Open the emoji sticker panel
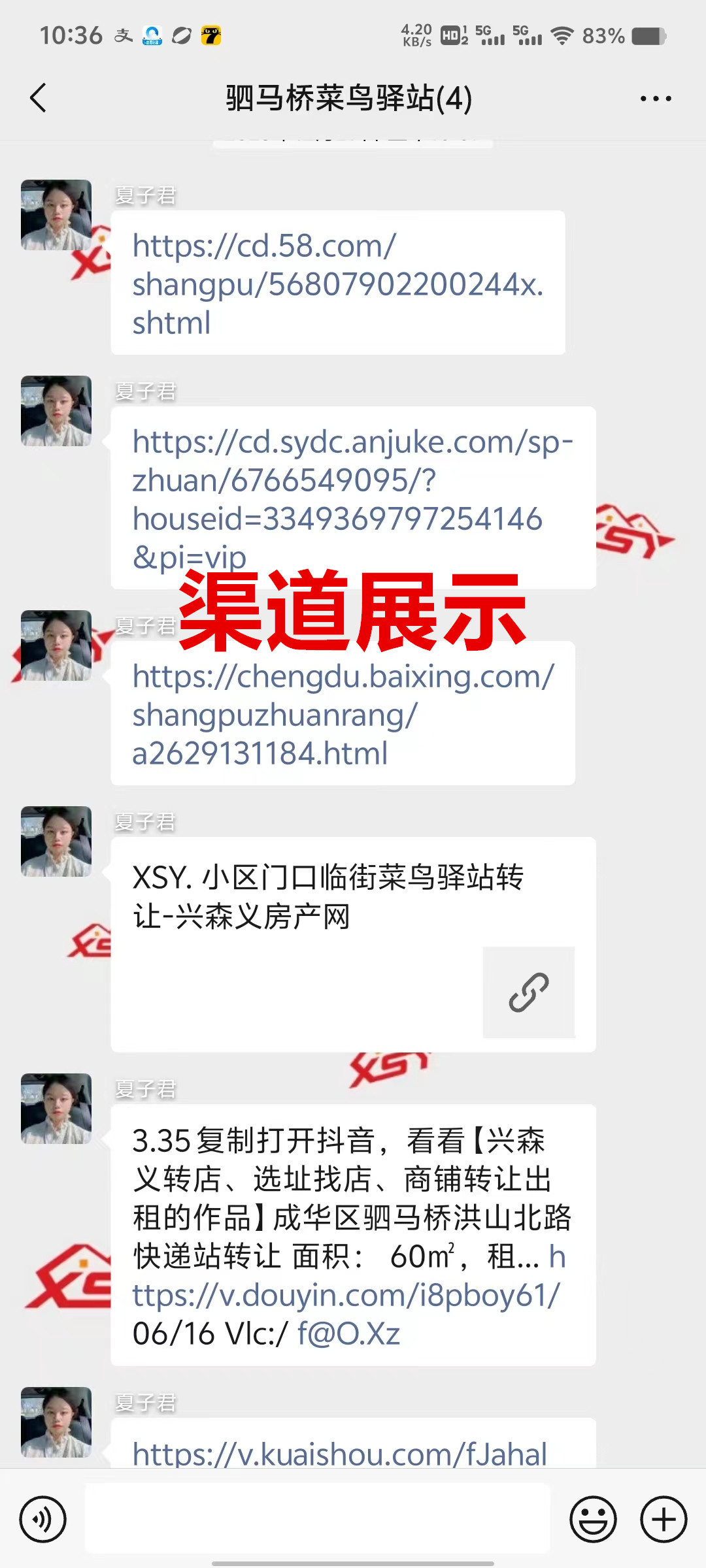 pos(593,1519)
